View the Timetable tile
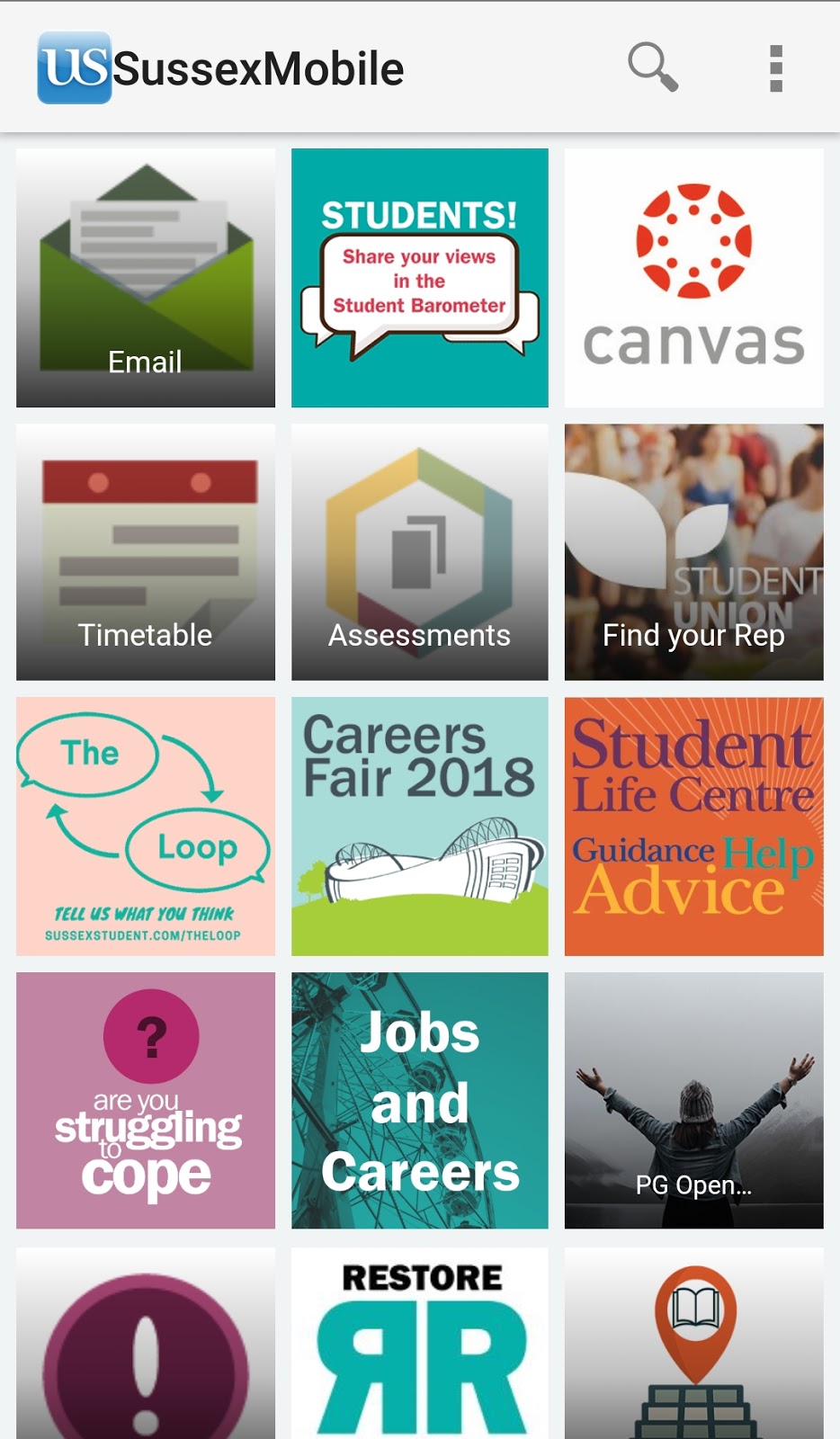This screenshot has width=840, height=1439. tap(146, 552)
